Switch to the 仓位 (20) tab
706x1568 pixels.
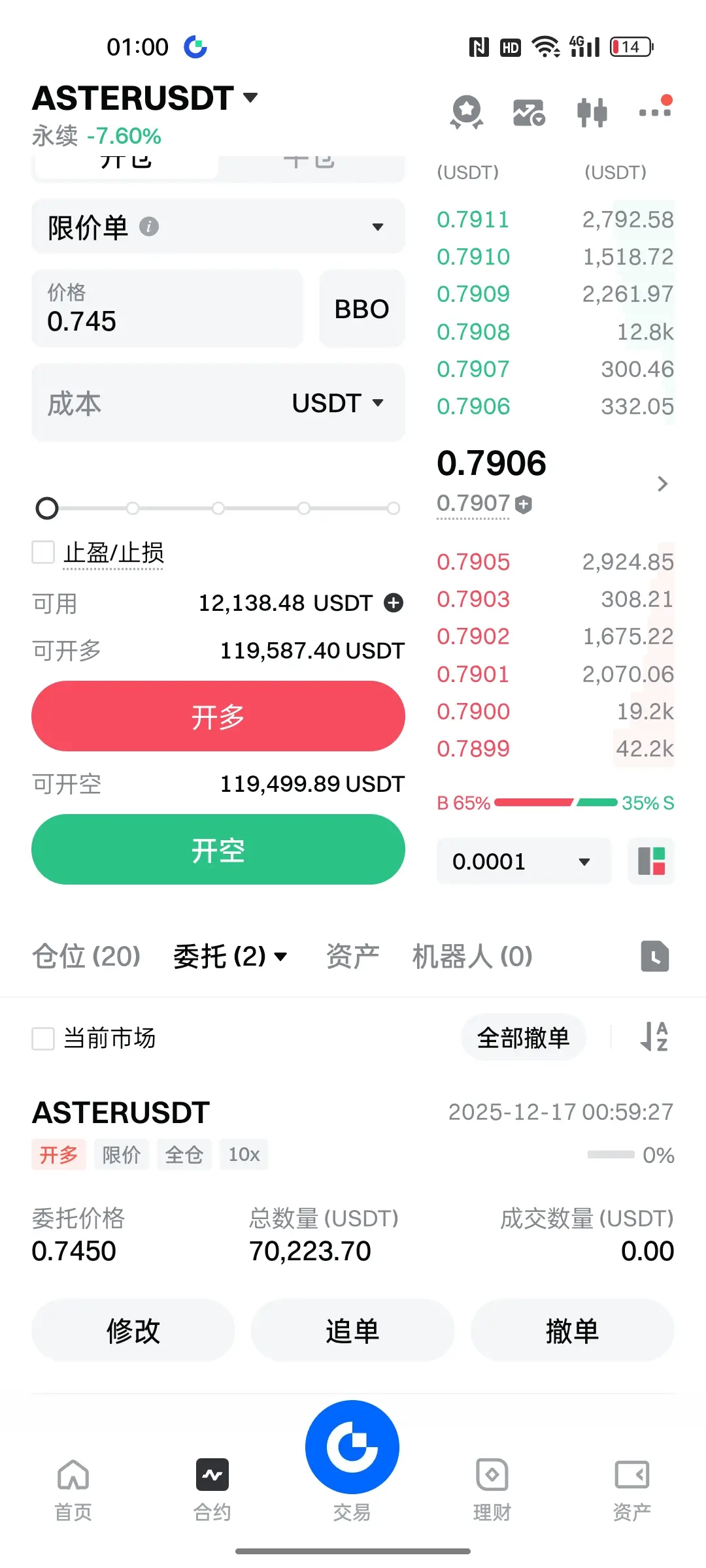pos(86,956)
